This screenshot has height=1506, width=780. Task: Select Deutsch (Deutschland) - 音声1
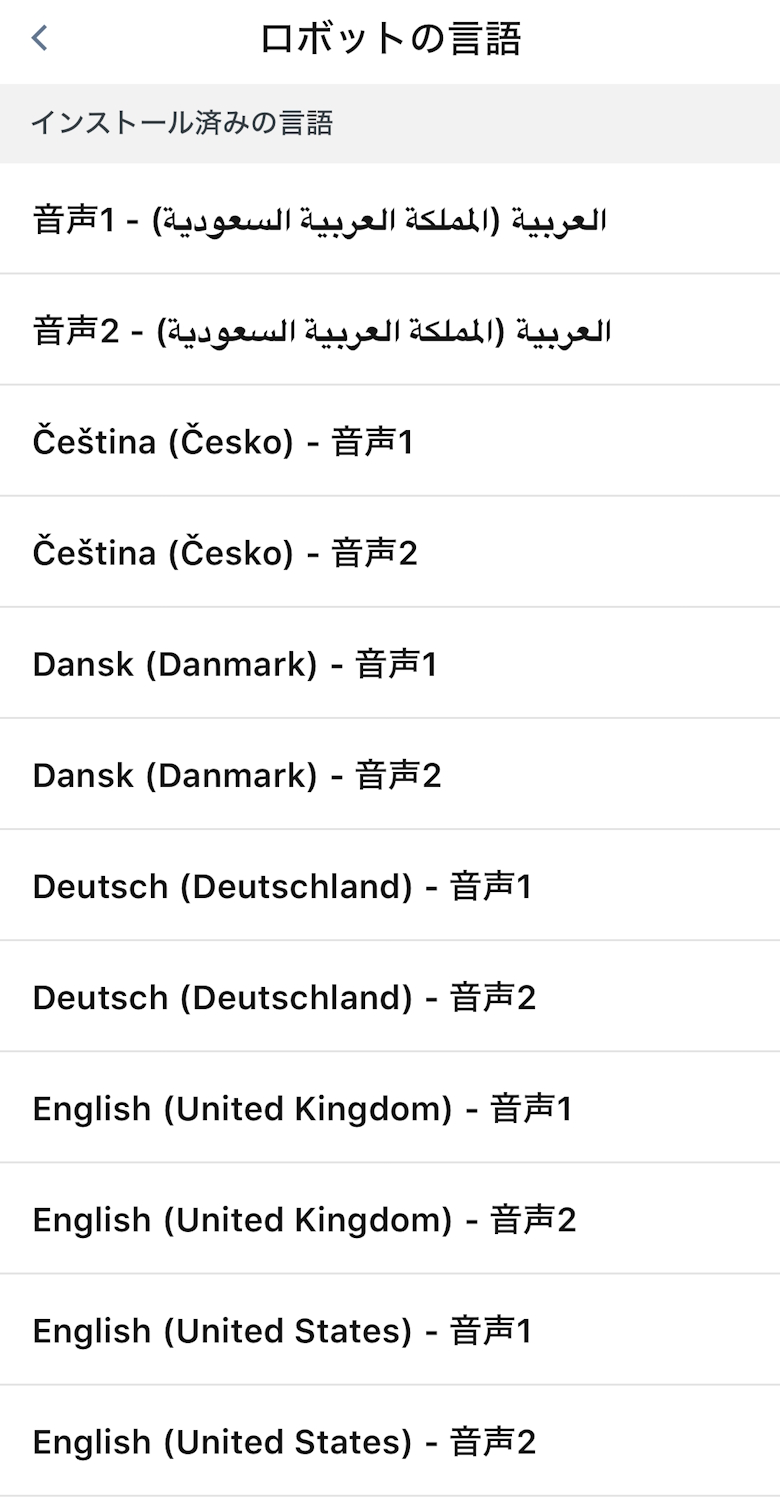coord(282,885)
